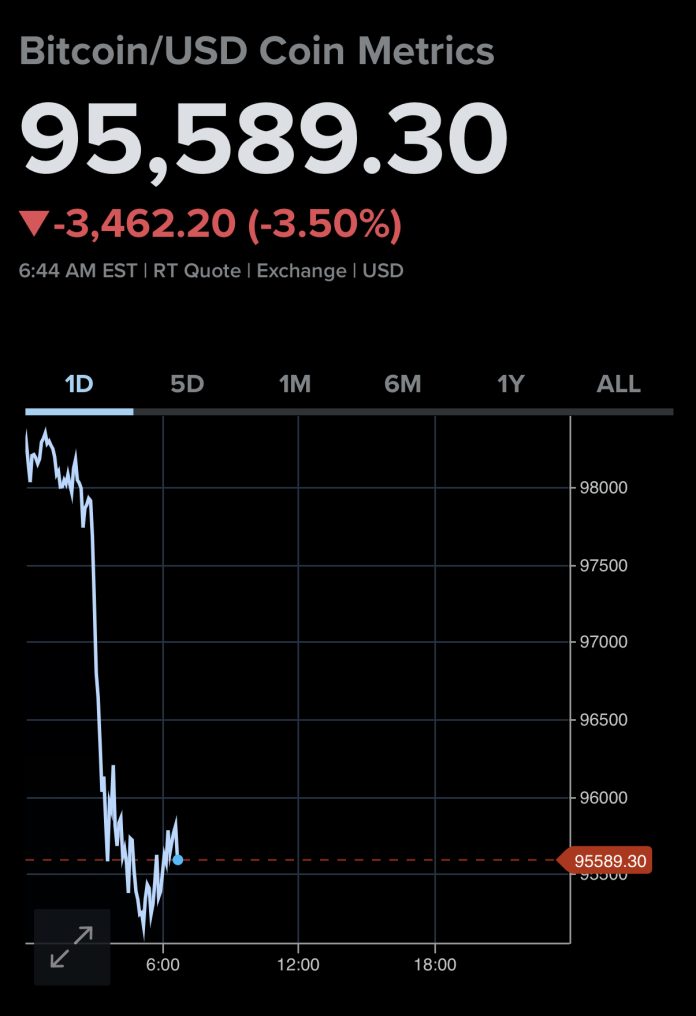Switch to the 6M time range
This screenshot has height=1016, width=696.
point(403,385)
